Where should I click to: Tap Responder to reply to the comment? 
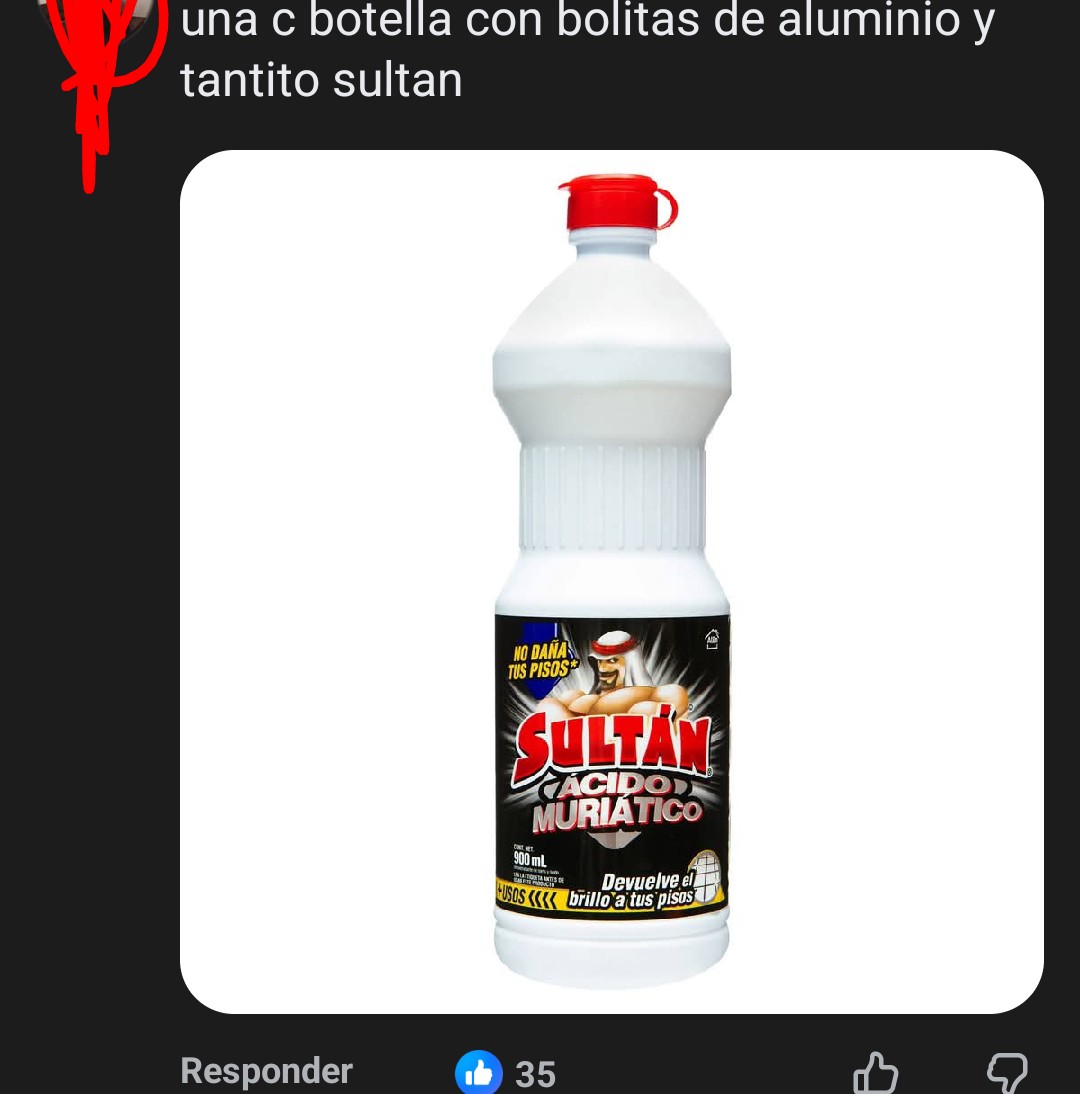(266, 1071)
